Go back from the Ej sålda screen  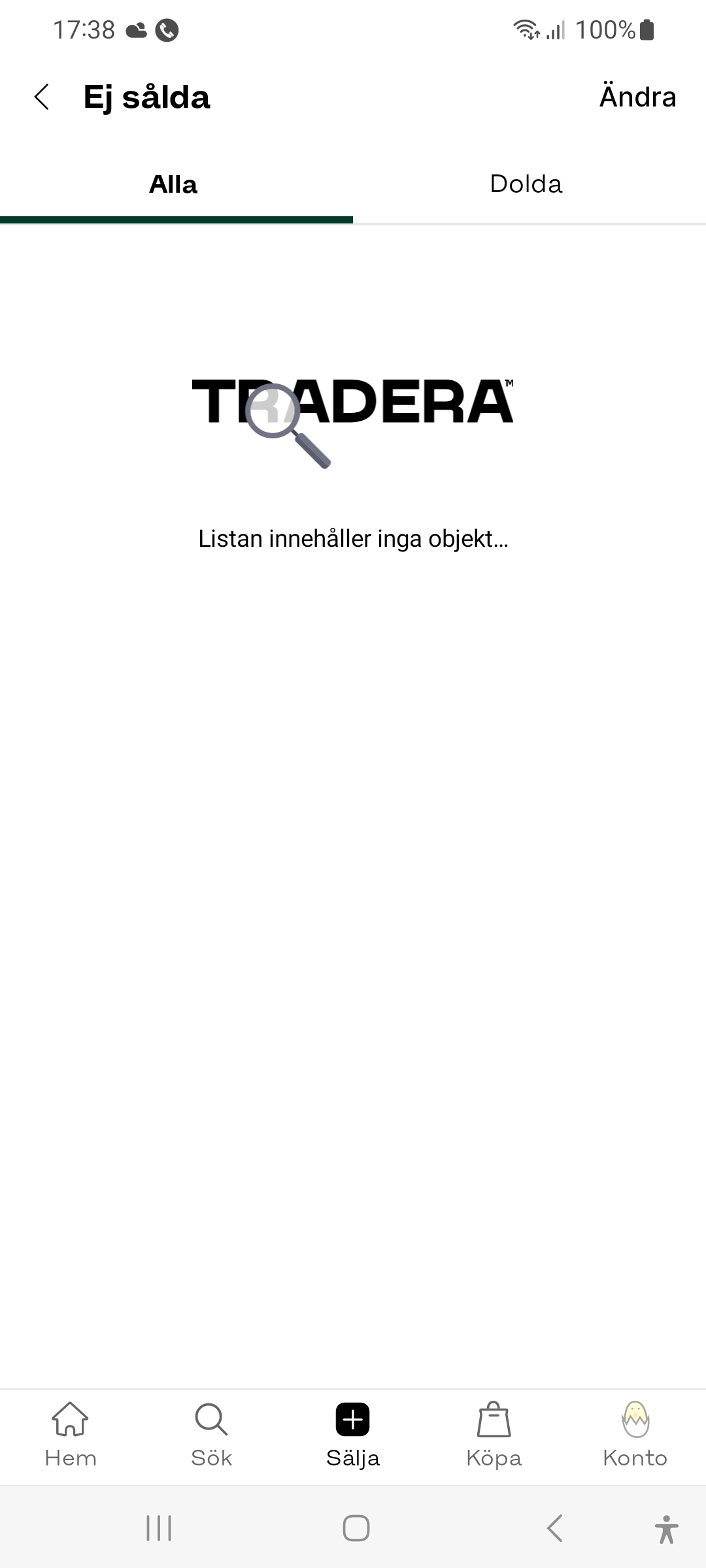click(x=42, y=97)
